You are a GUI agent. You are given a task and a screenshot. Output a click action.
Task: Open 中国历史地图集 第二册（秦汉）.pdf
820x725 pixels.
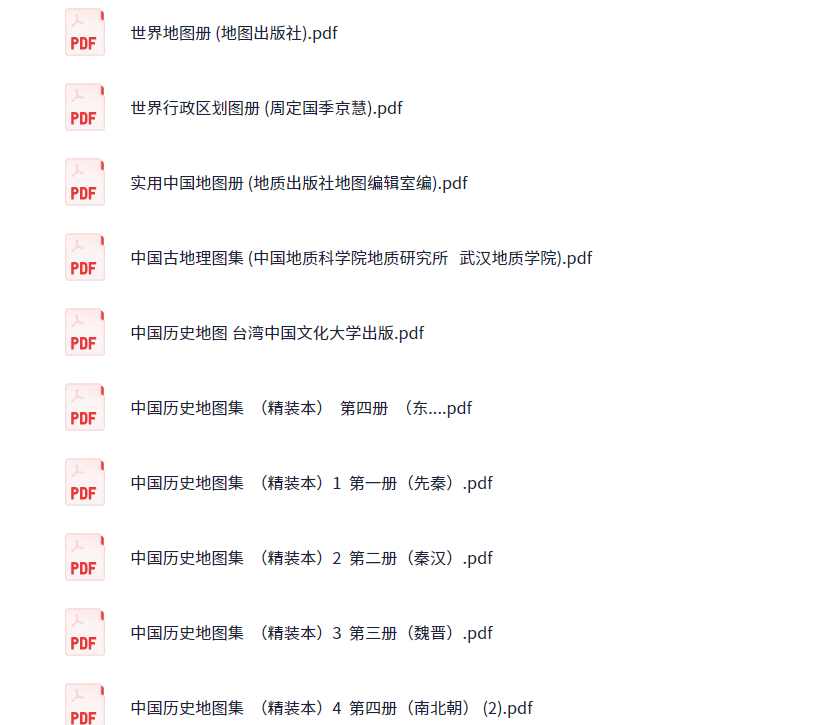click(311, 558)
